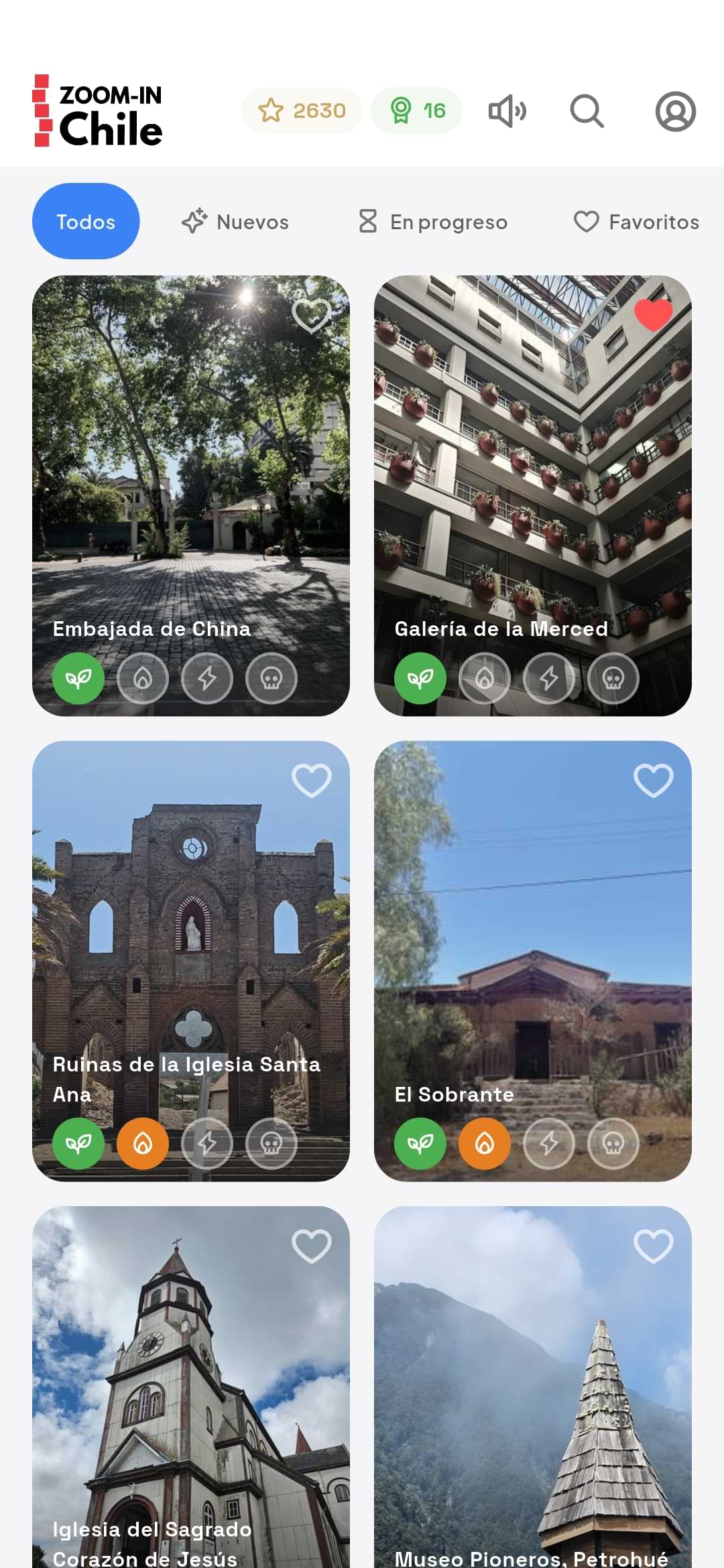Open your profile via the account icon
Screen dimensions: 724x1568
(x=675, y=111)
